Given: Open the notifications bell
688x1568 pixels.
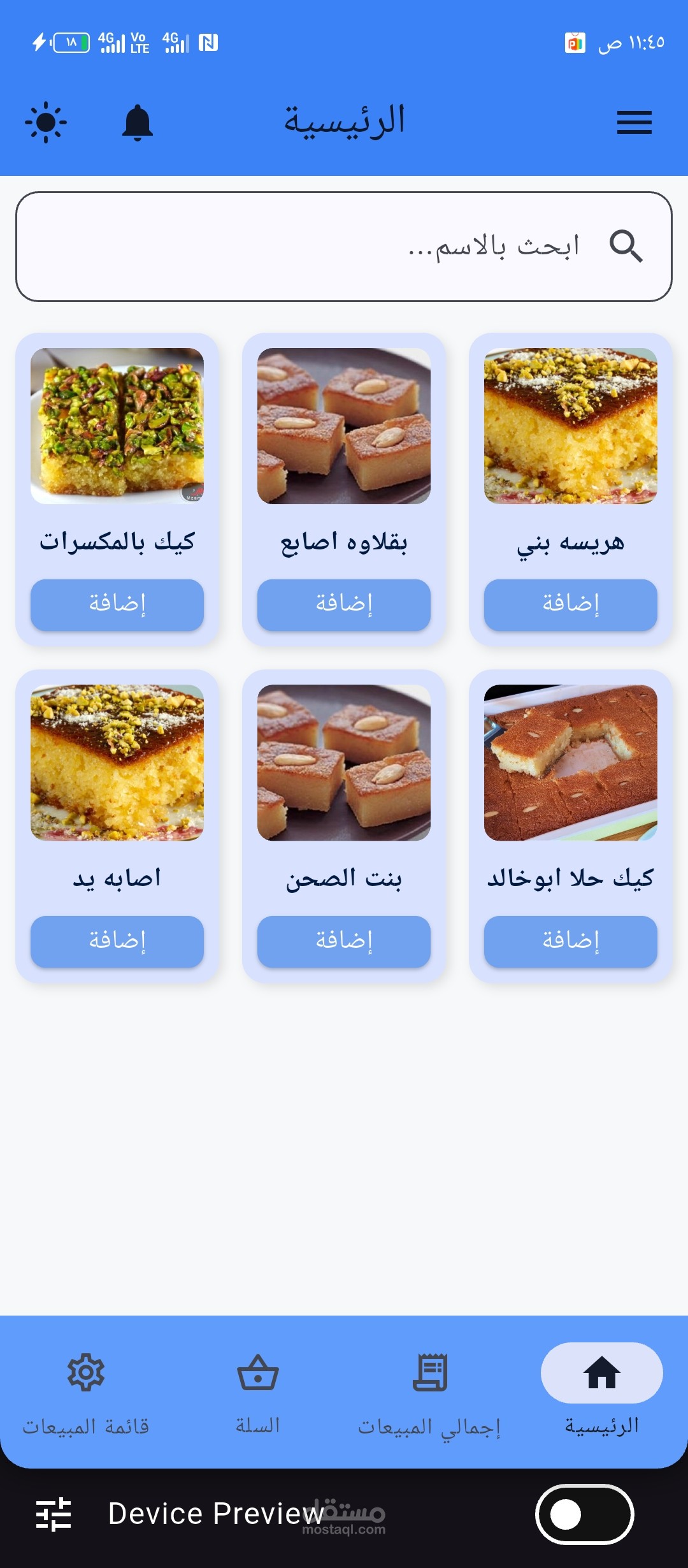Looking at the screenshot, I should pyautogui.click(x=138, y=122).
